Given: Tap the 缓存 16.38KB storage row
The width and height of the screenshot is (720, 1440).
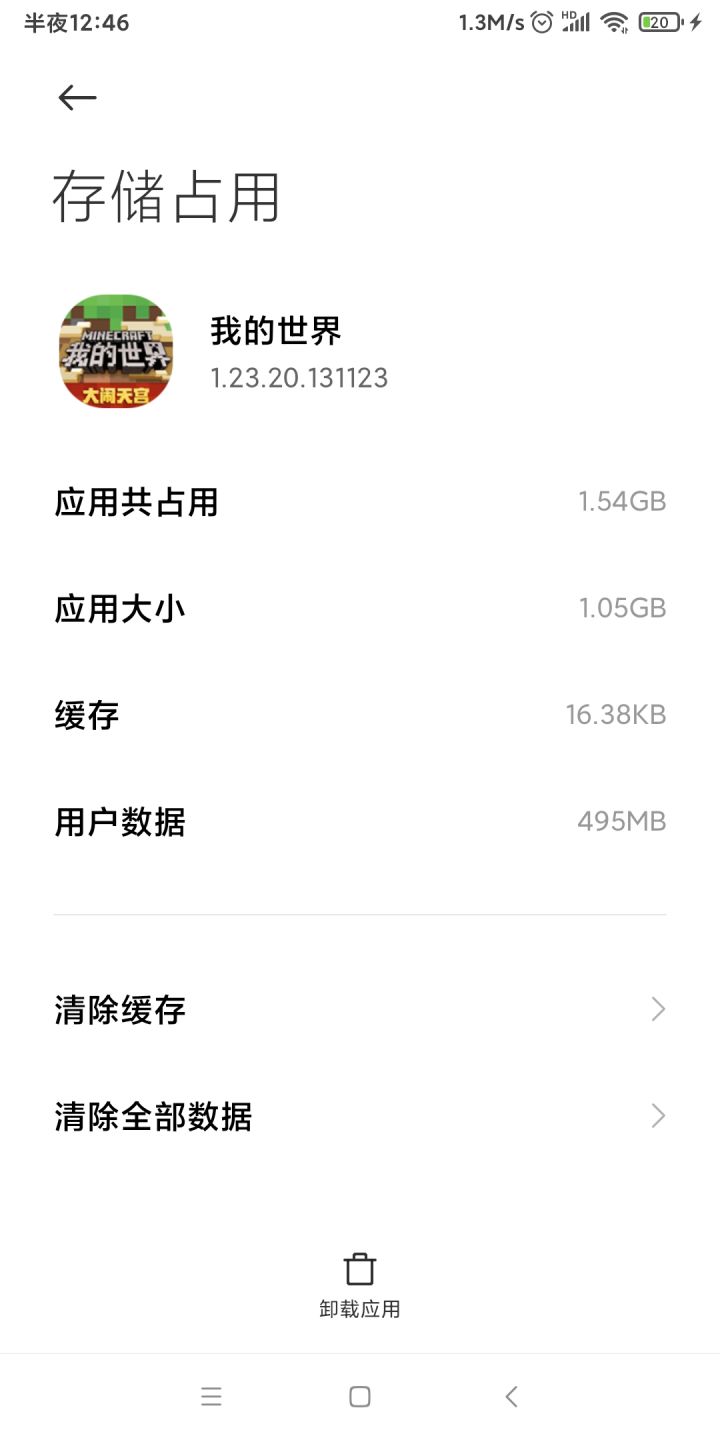Looking at the screenshot, I should coord(360,714).
